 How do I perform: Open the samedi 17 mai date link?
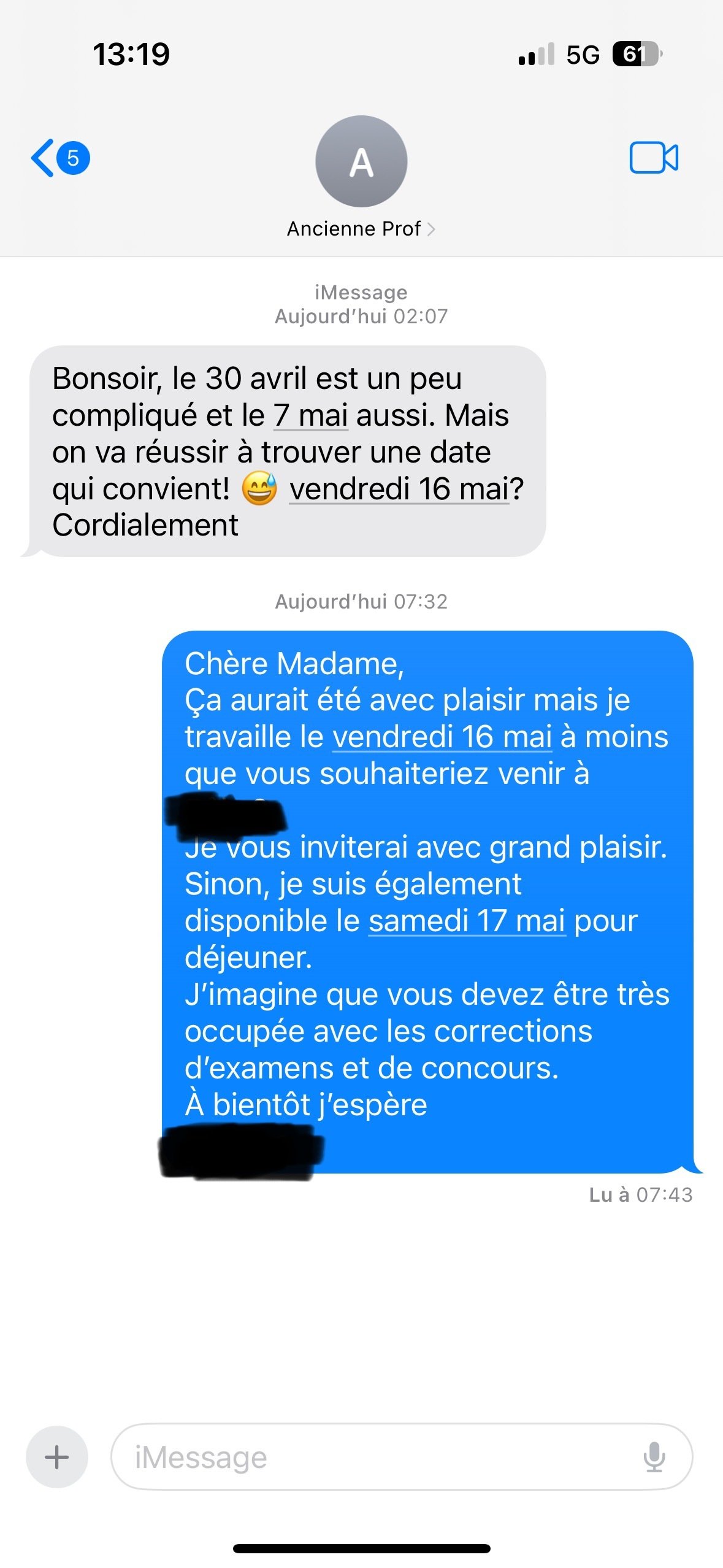click(x=467, y=921)
